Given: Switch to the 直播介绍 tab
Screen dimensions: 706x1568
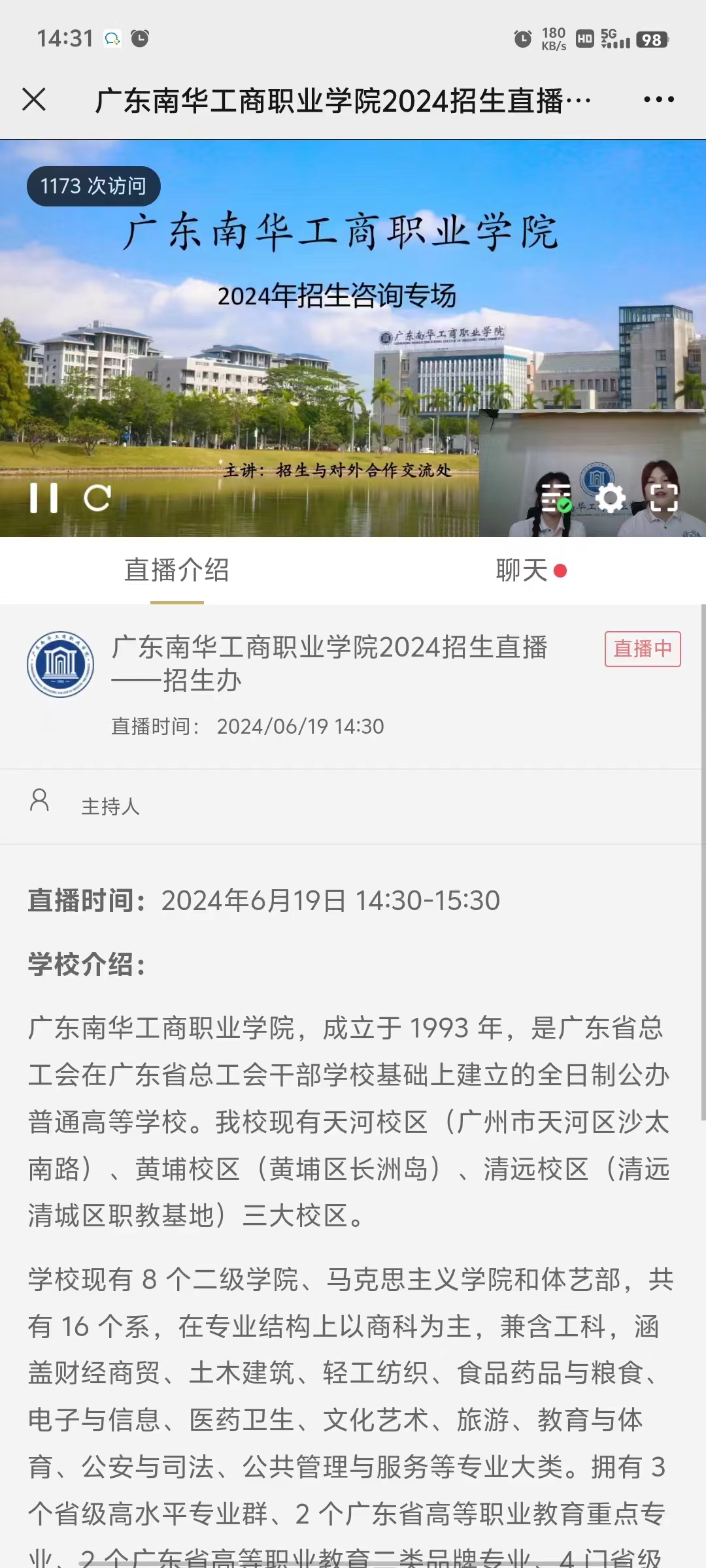Looking at the screenshot, I should (x=176, y=570).
